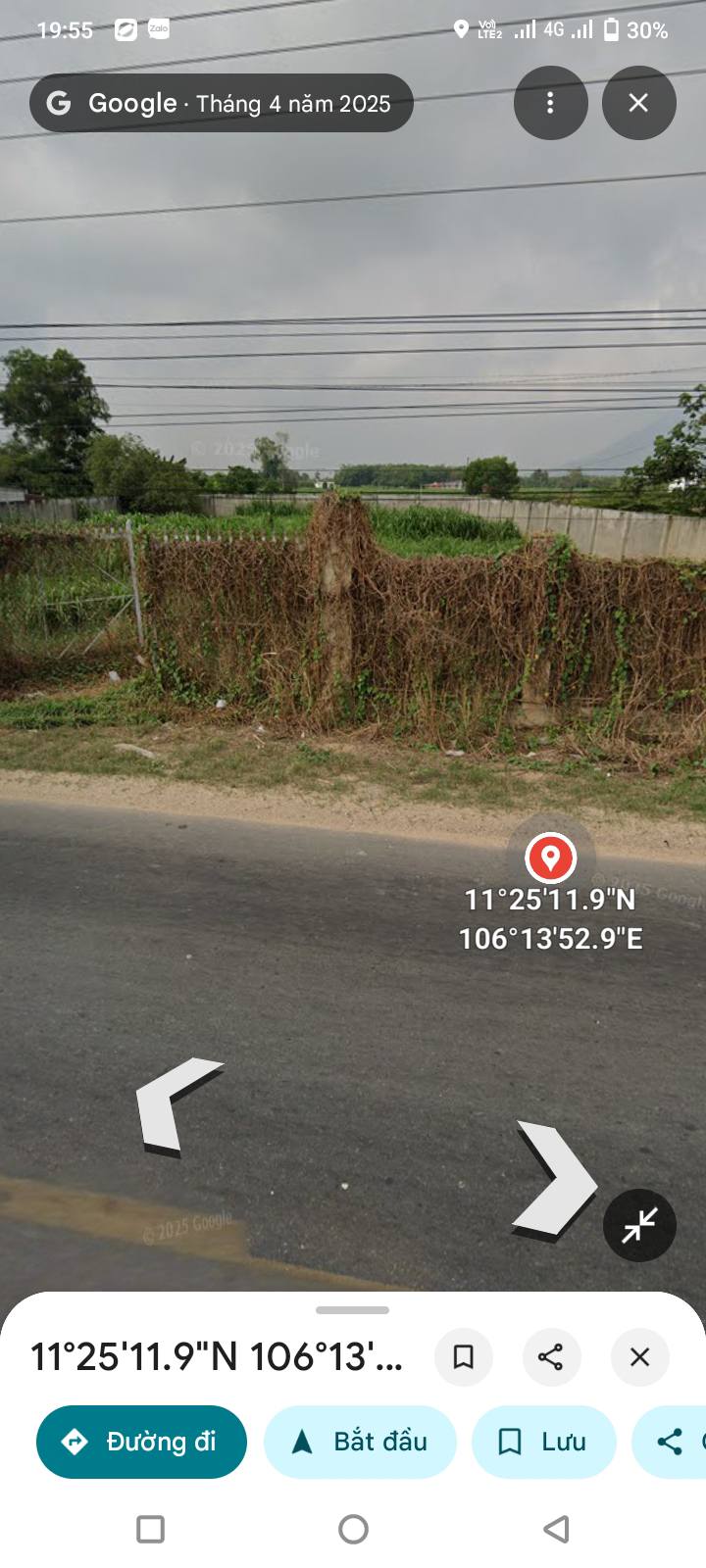
Task: Get directions with Đường đi
Action: [x=141, y=1442]
